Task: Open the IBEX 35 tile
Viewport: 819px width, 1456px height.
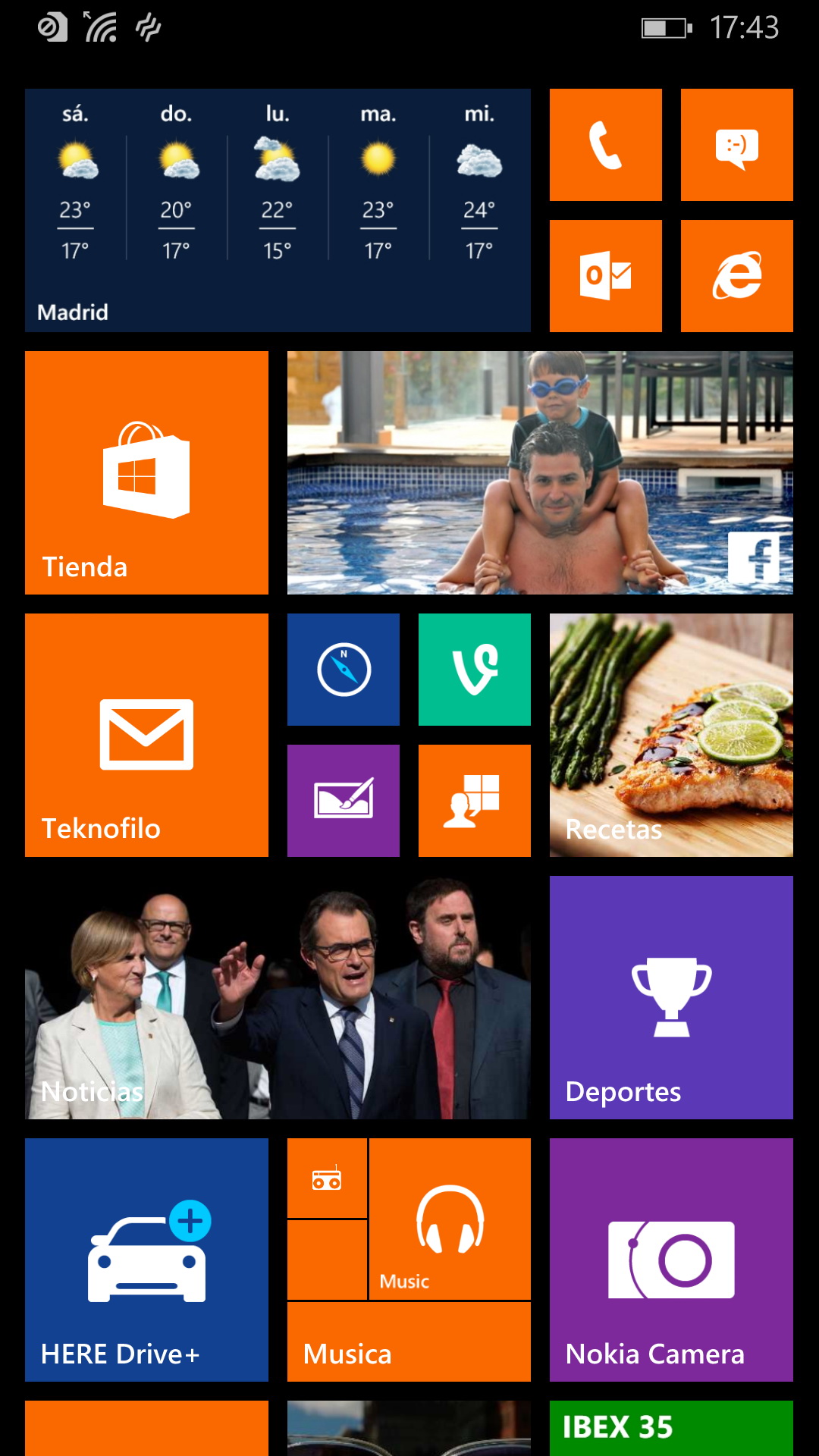Action: 671,1428
